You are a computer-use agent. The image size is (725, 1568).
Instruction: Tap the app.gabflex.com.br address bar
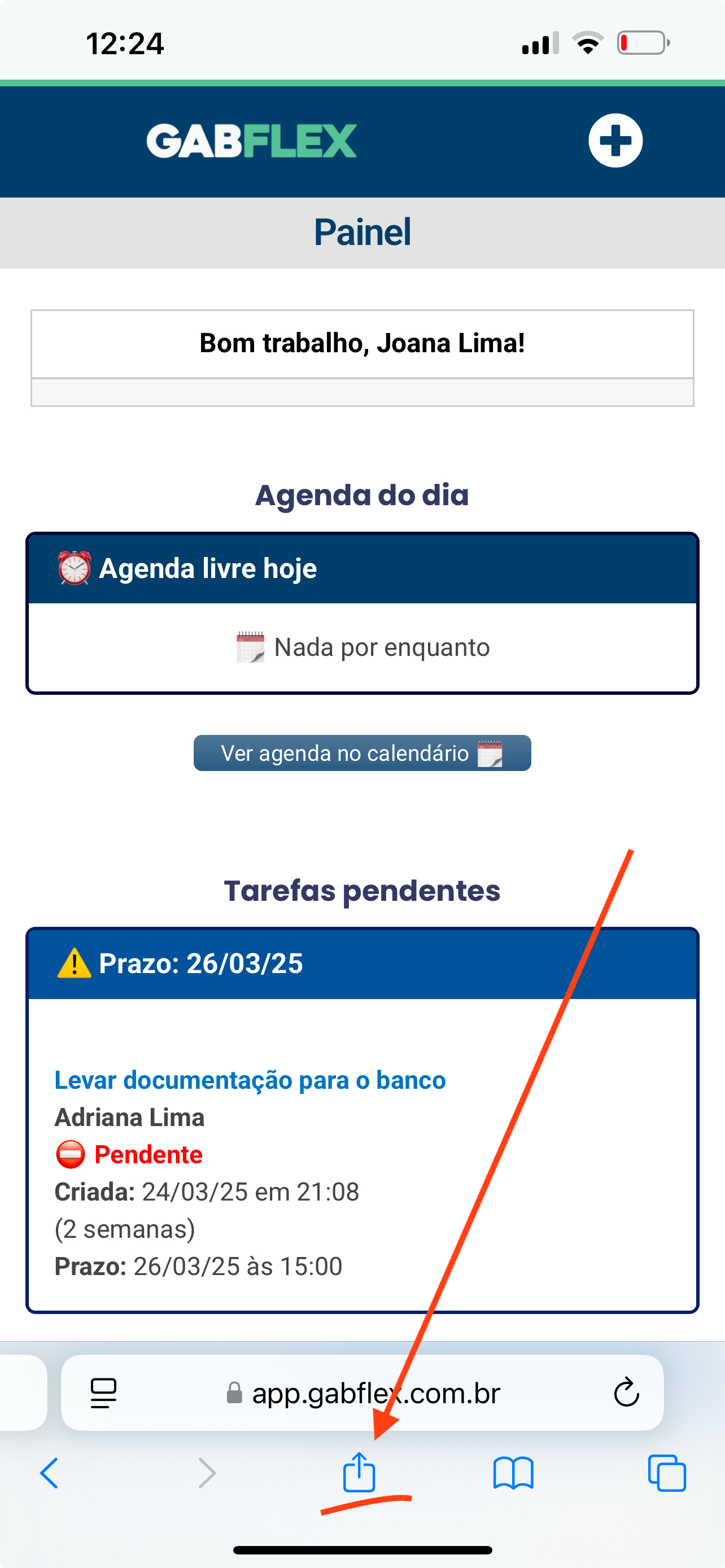[x=362, y=1392]
